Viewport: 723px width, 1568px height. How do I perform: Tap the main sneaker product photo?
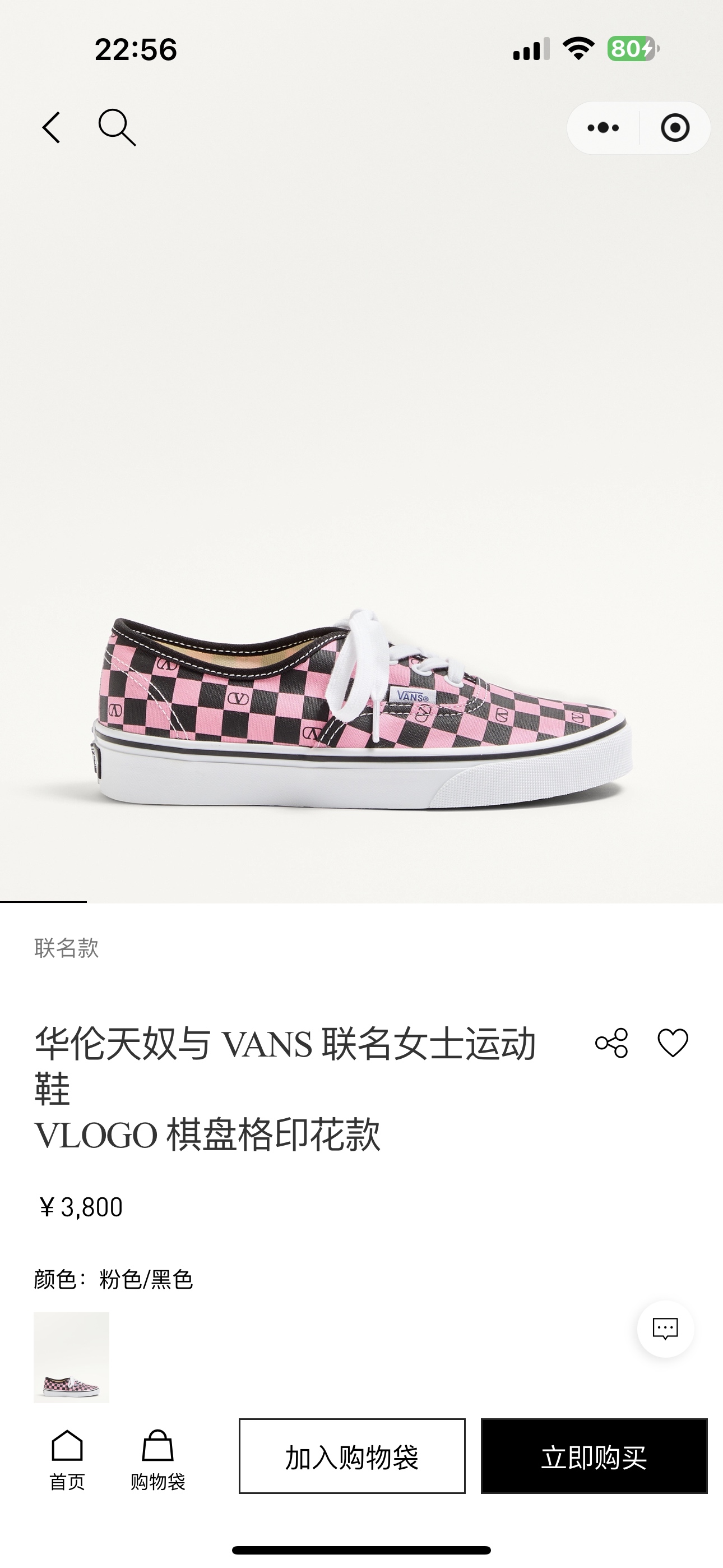361,700
